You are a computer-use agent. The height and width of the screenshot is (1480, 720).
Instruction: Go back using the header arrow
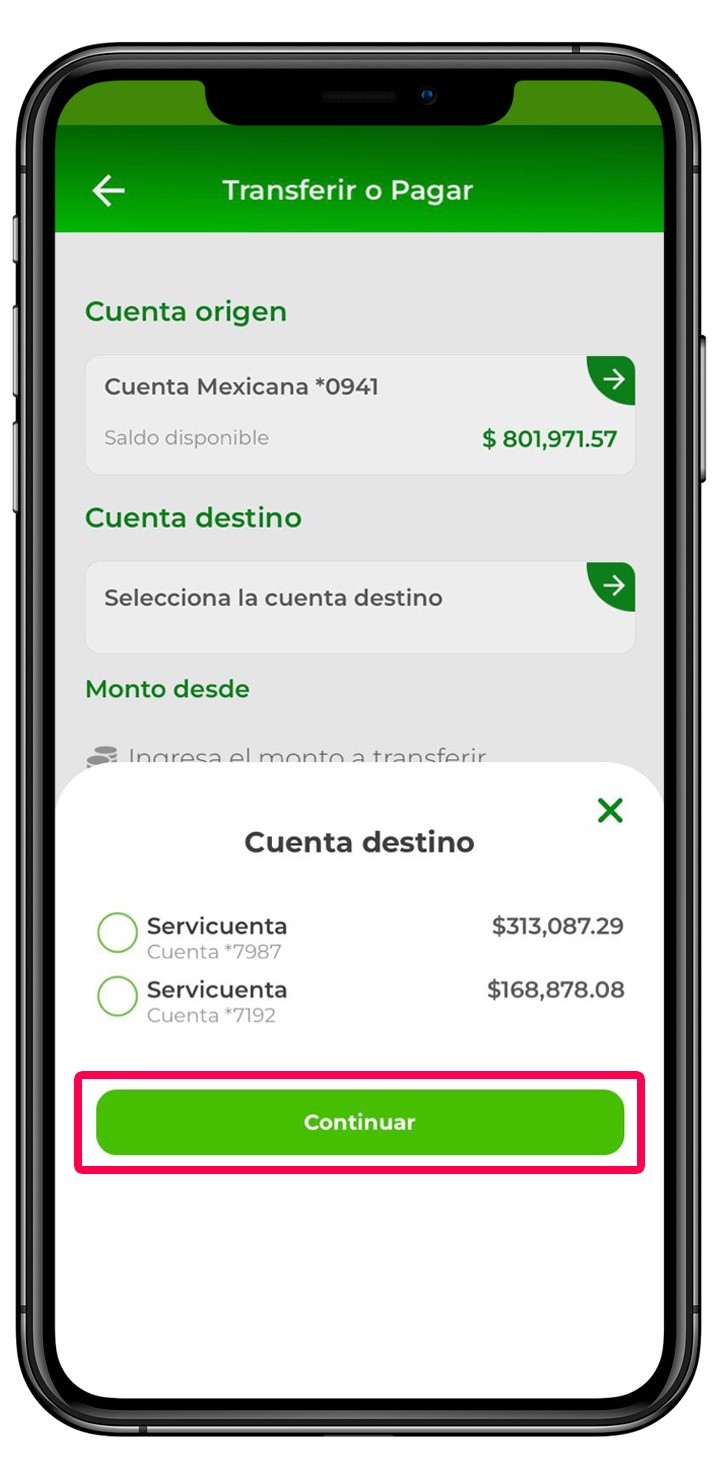point(108,190)
